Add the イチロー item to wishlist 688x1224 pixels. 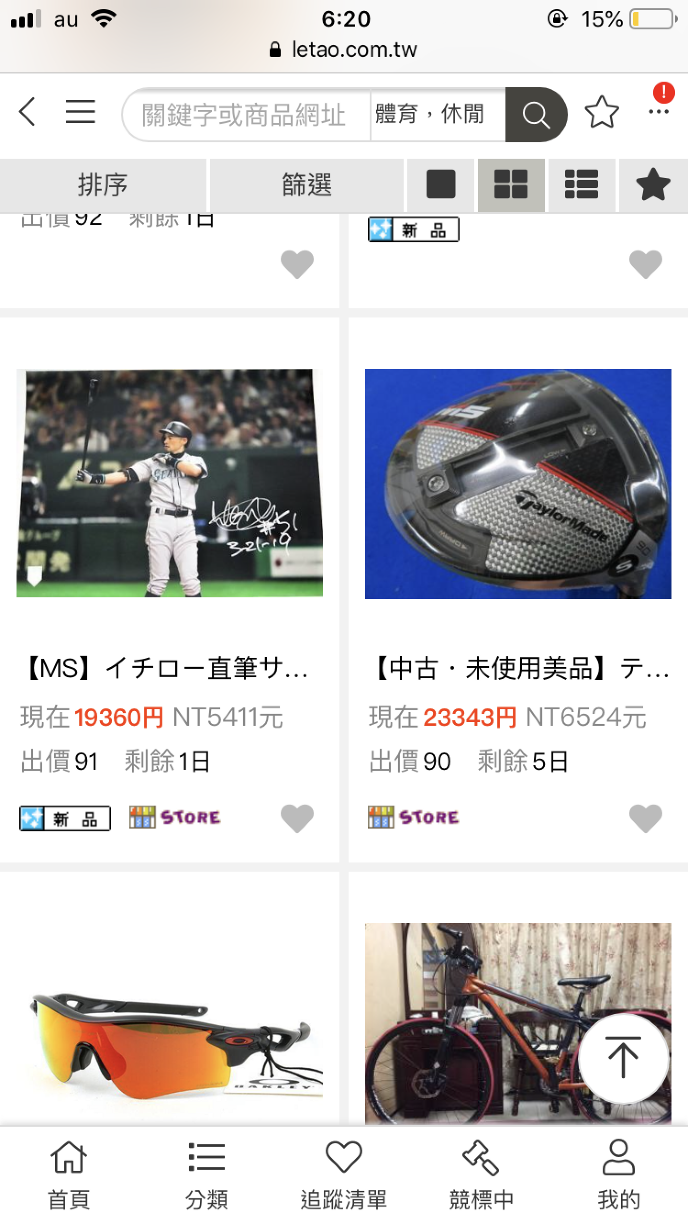(x=297, y=818)
